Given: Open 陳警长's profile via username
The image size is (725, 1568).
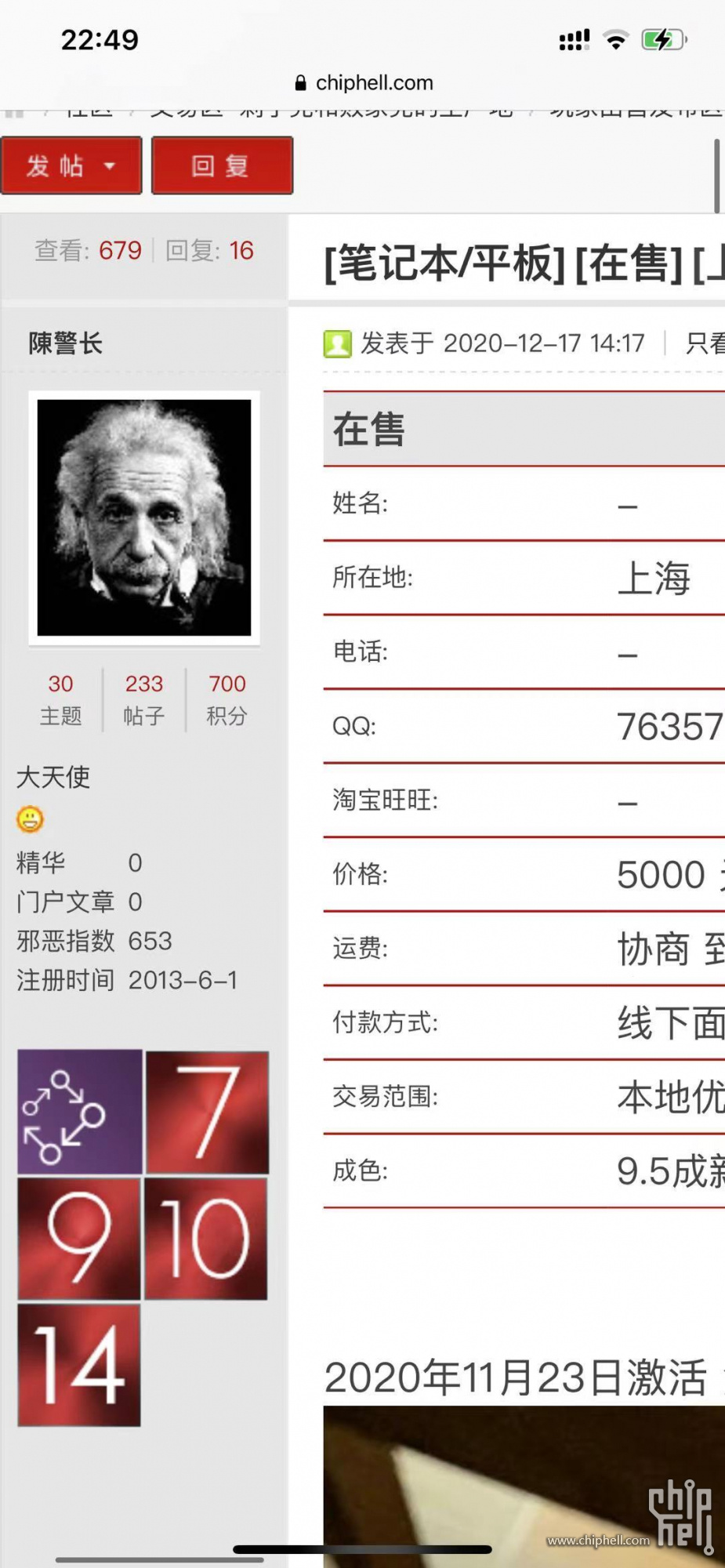Looking at the screenshot, I should point(66,343).
